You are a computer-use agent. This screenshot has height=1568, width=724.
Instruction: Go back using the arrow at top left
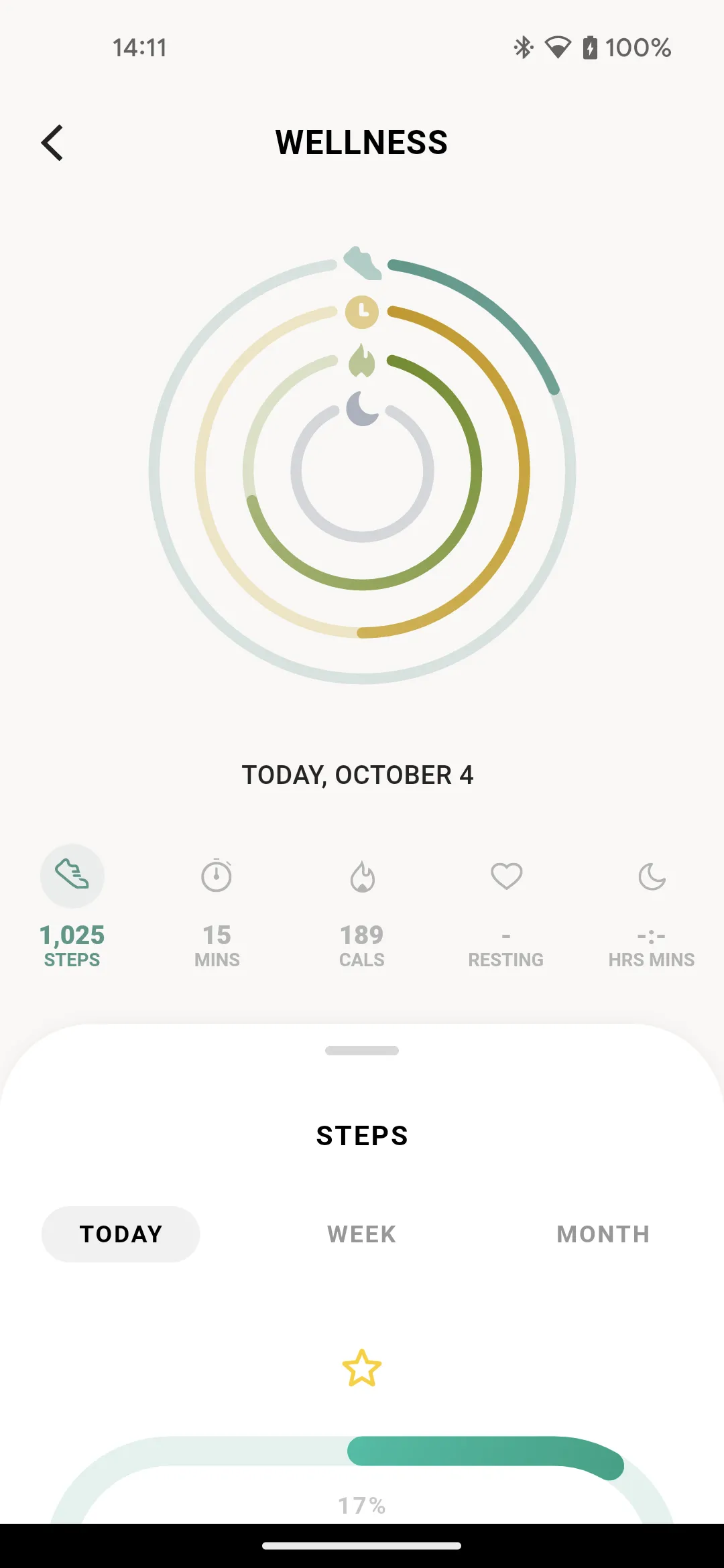click(52, 142)
